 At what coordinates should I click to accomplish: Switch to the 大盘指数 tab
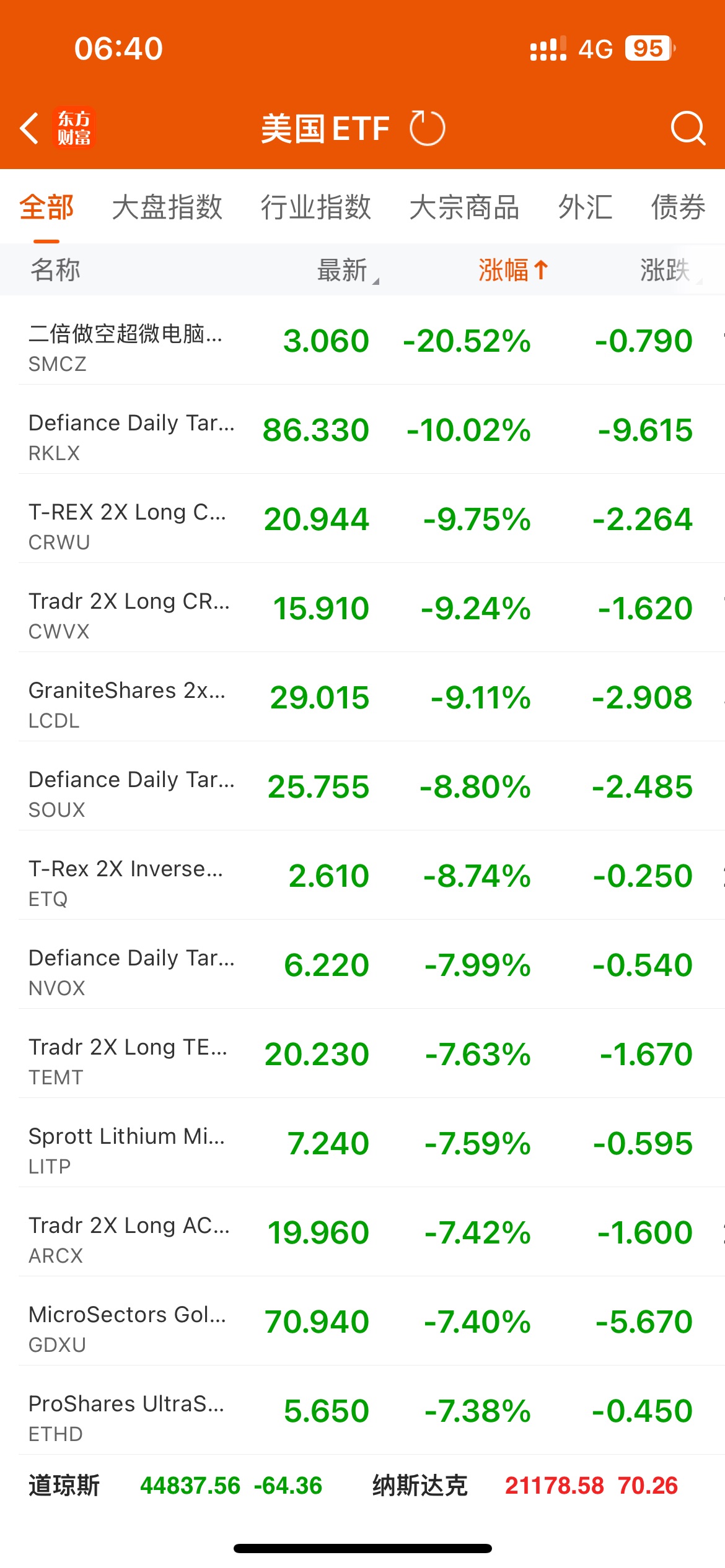[167, 207]
